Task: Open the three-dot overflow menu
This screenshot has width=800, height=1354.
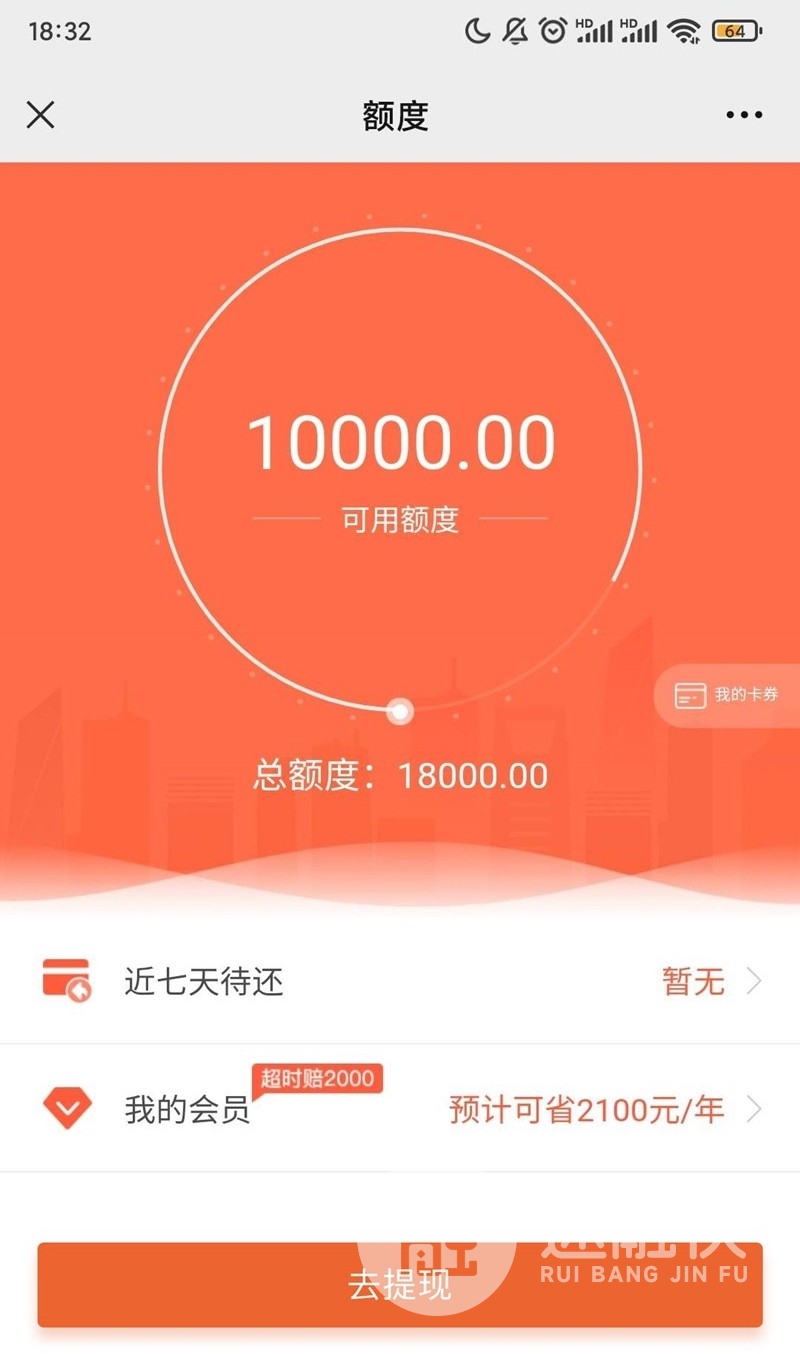Action: tap(744, 115)
